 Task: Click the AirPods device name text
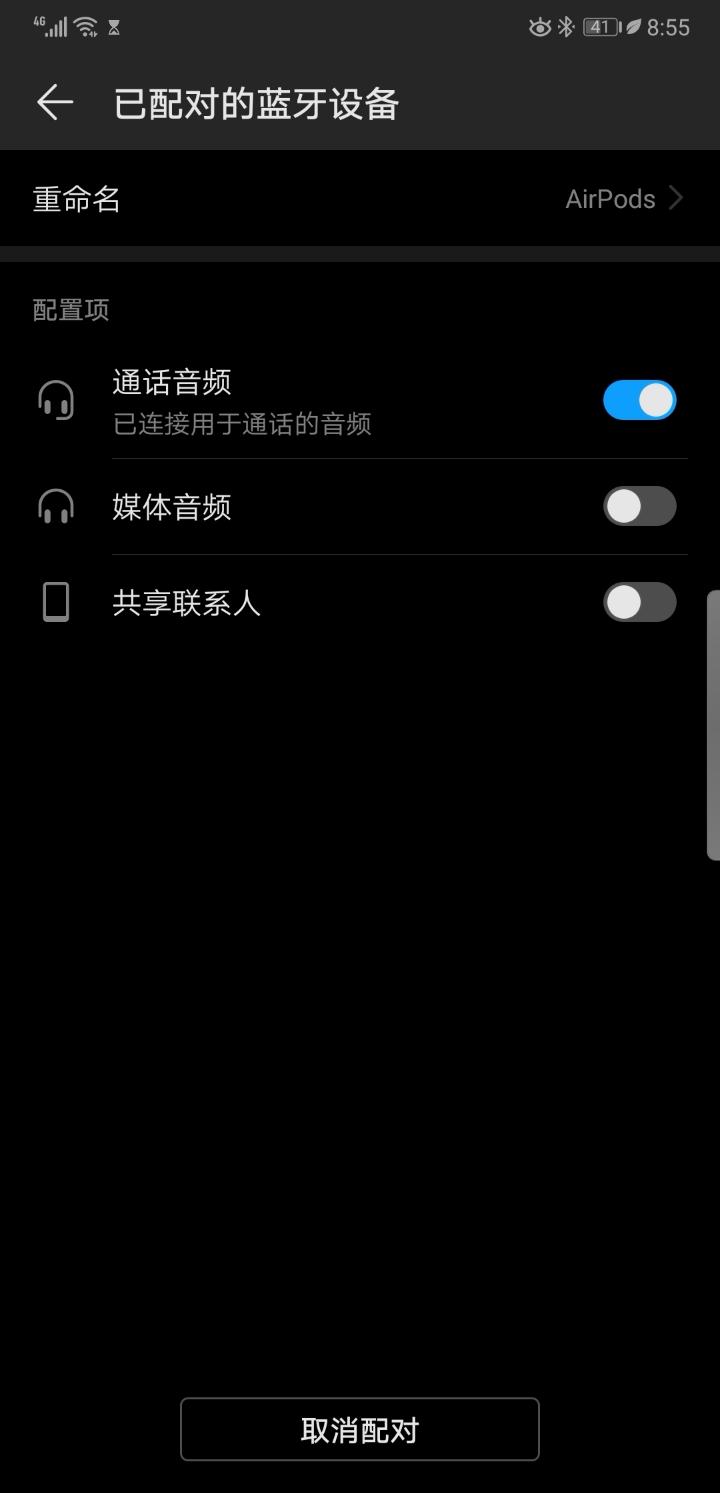[x=610, y=198]
